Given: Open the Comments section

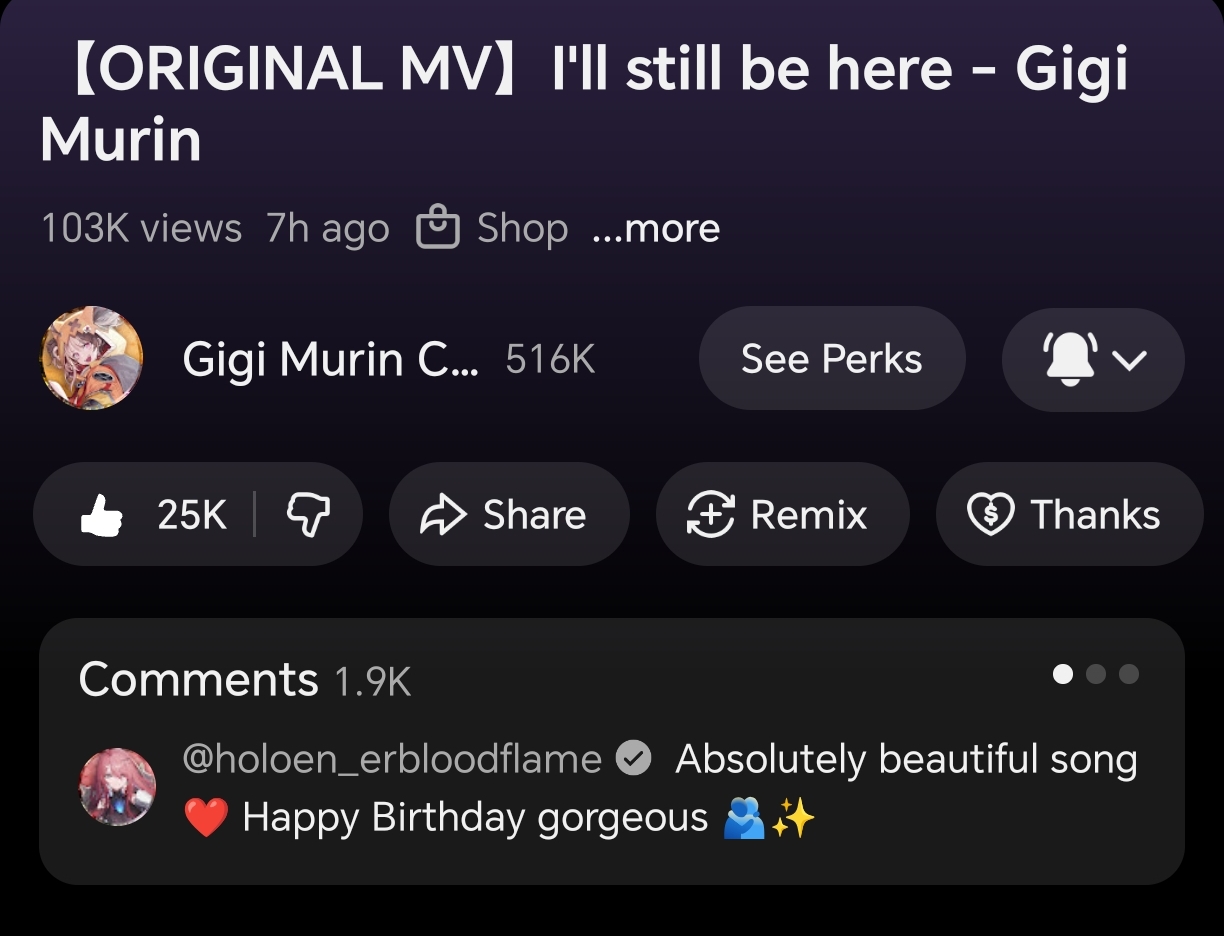Looking at the screenshot, I should click(x=612, y=751).
